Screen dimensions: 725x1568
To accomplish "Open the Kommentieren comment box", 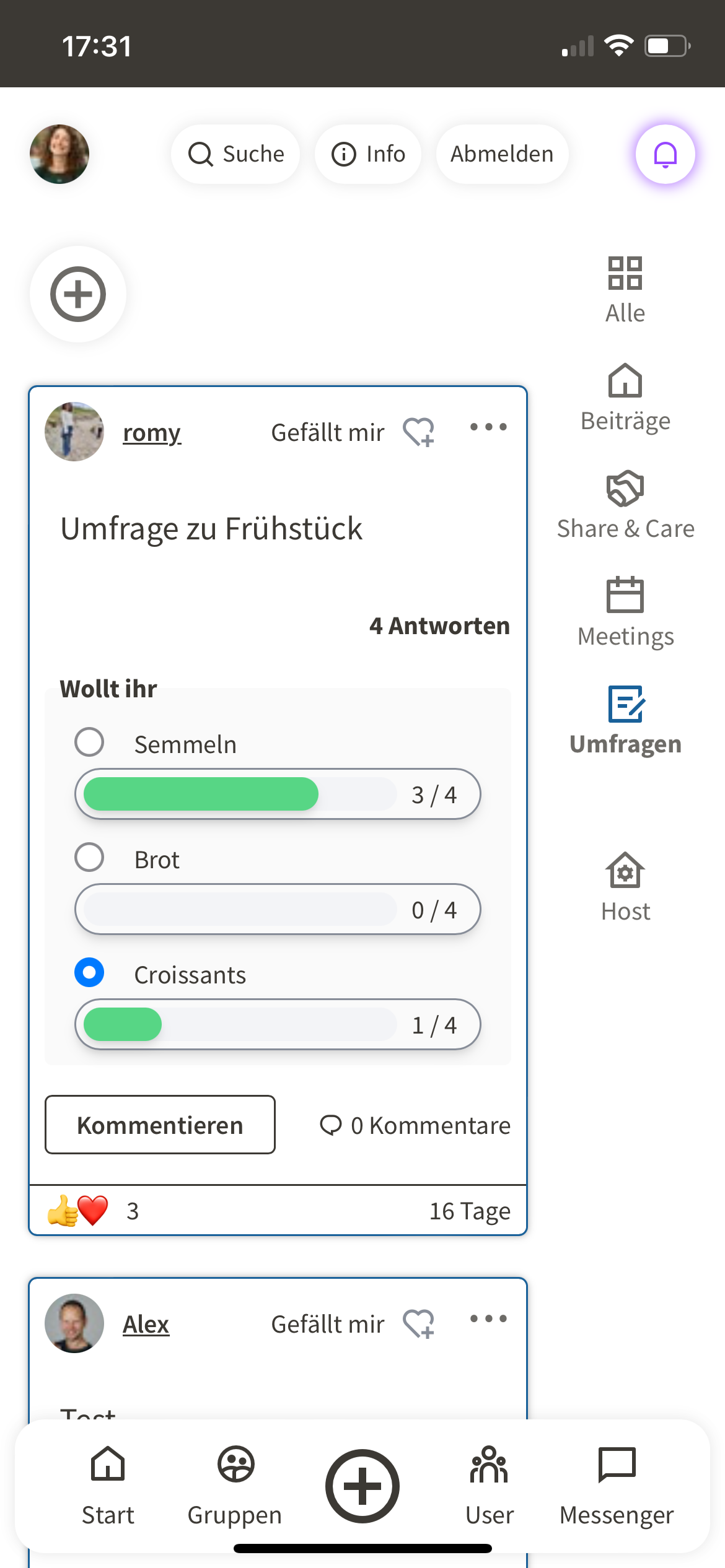I will click(x=159, y=1125).
